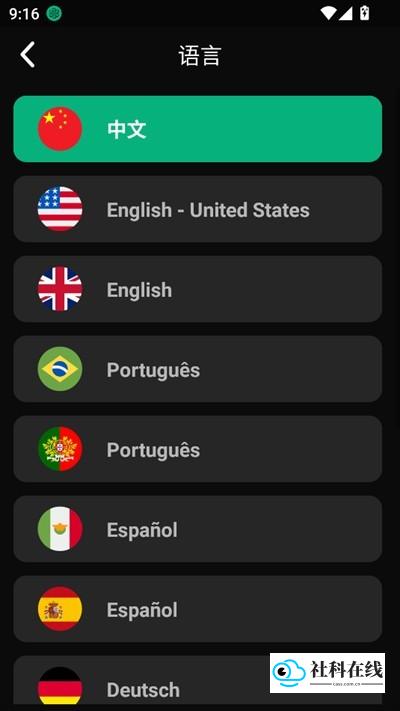Select 中文 as the language

pyautogui.click(x=198, y=129)
